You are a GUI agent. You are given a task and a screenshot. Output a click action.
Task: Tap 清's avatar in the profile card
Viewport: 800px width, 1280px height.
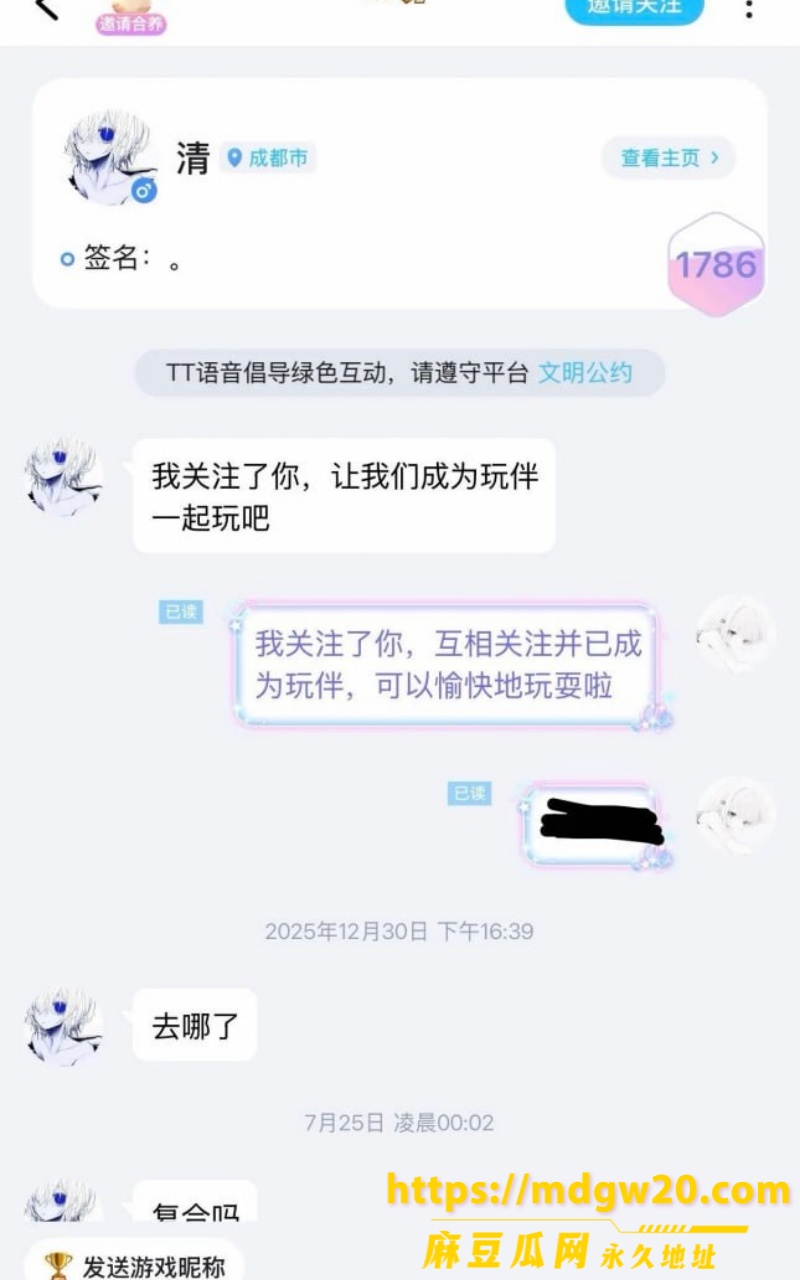tap(110, 157)
